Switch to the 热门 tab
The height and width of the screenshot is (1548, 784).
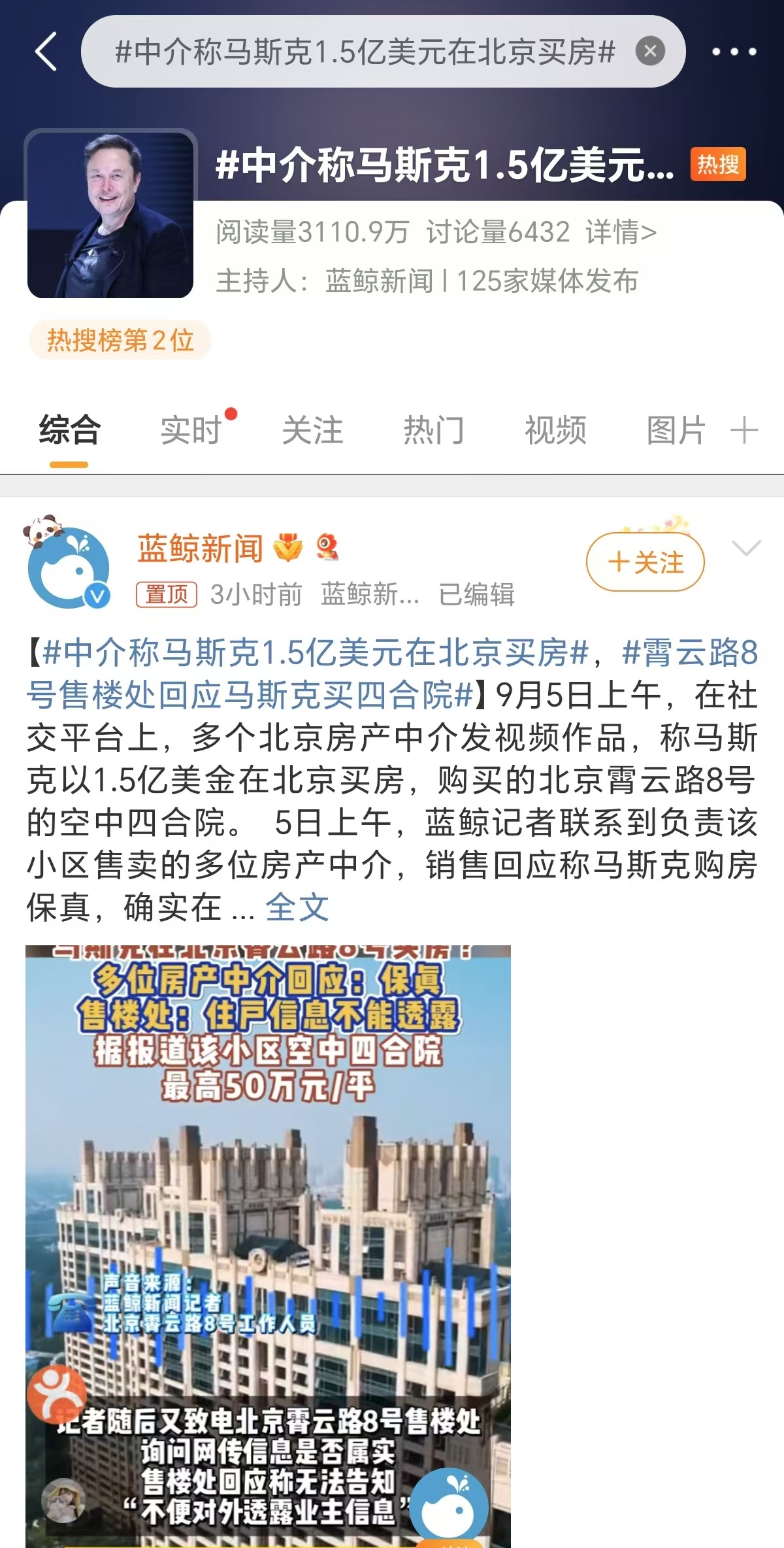click(434, 430)
